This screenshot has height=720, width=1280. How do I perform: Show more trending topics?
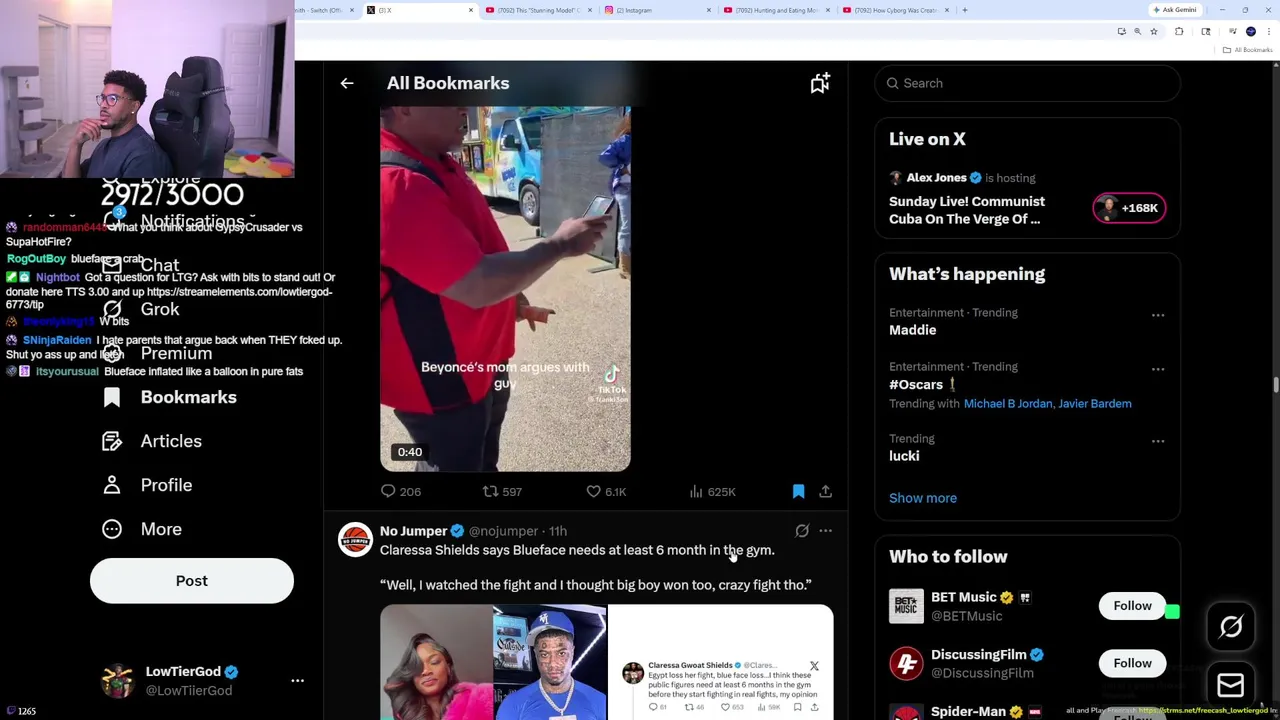[x=923, y=498]
